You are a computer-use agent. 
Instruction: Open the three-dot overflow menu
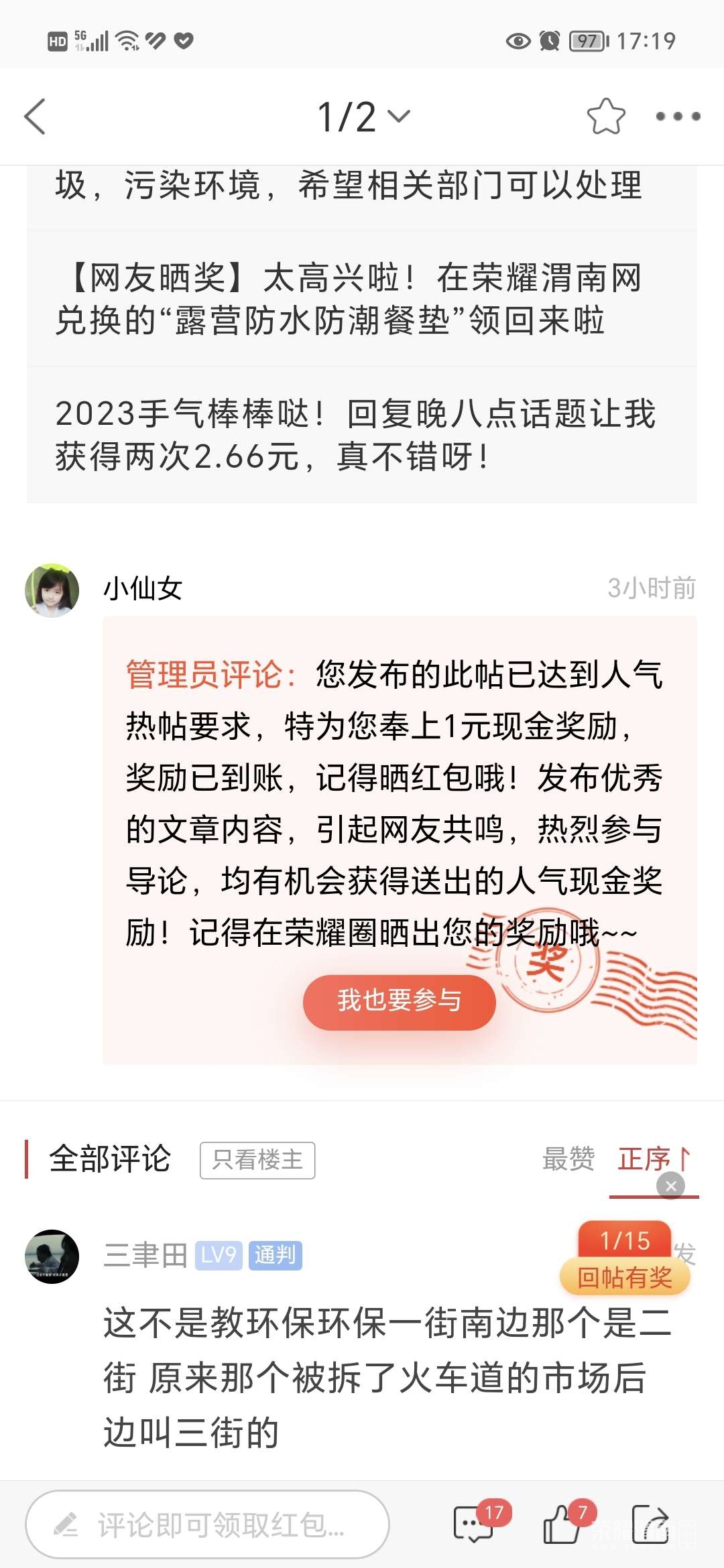tap(678, 117)
